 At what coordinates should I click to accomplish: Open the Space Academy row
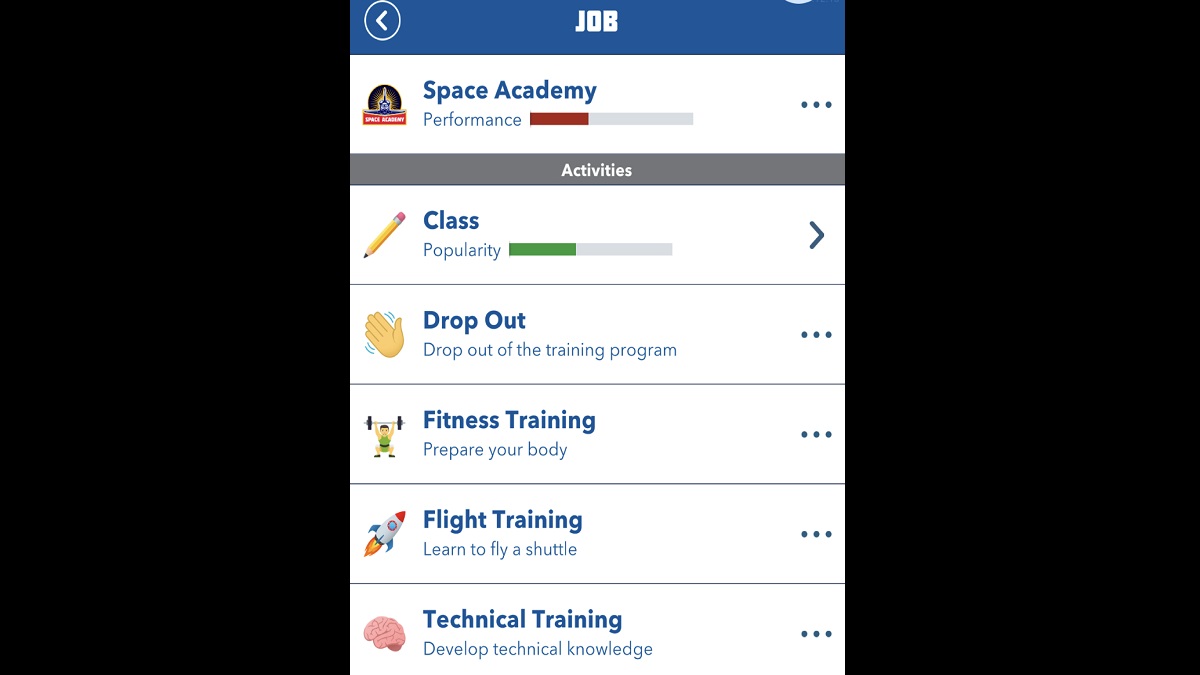click(x=596, y=104)
